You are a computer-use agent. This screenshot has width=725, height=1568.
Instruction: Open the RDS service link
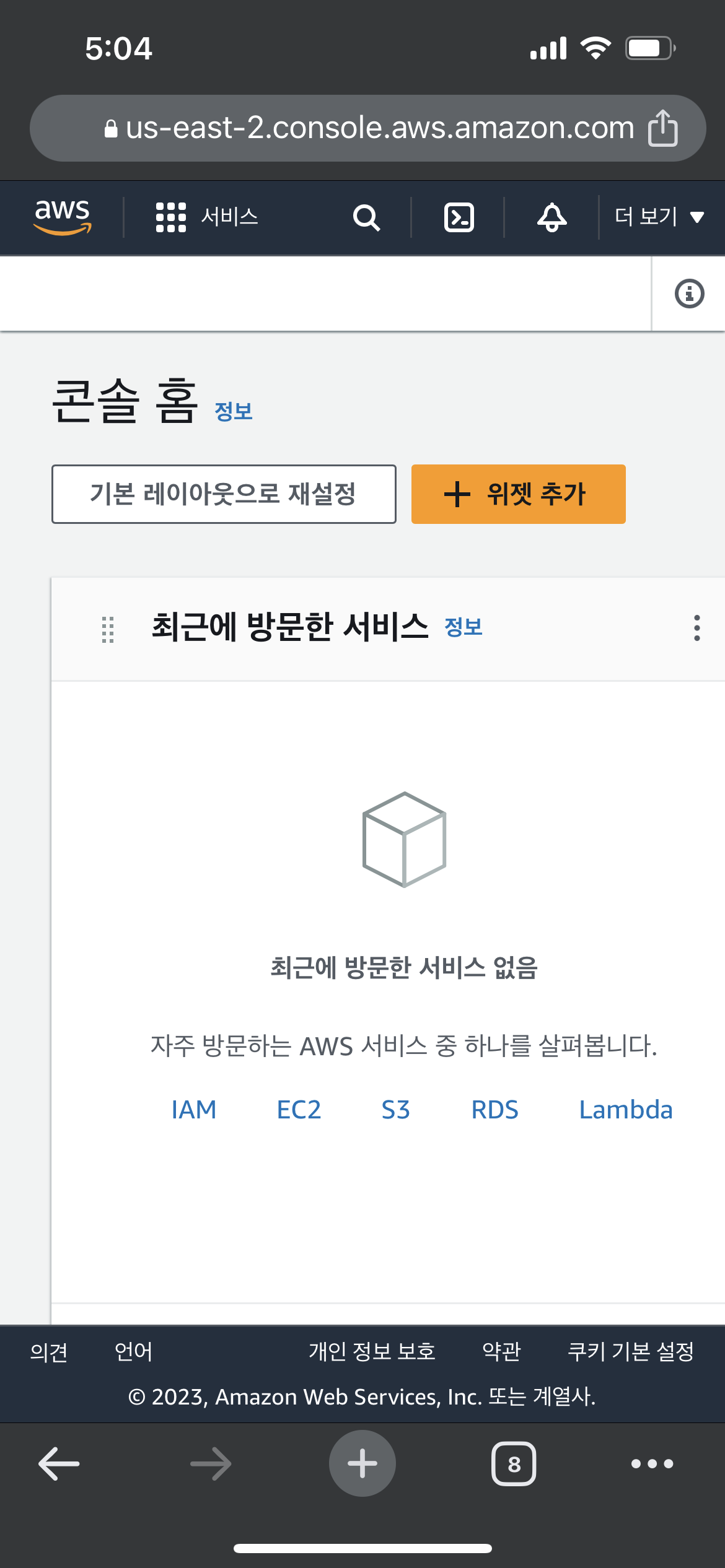[x=494, y=1110]
